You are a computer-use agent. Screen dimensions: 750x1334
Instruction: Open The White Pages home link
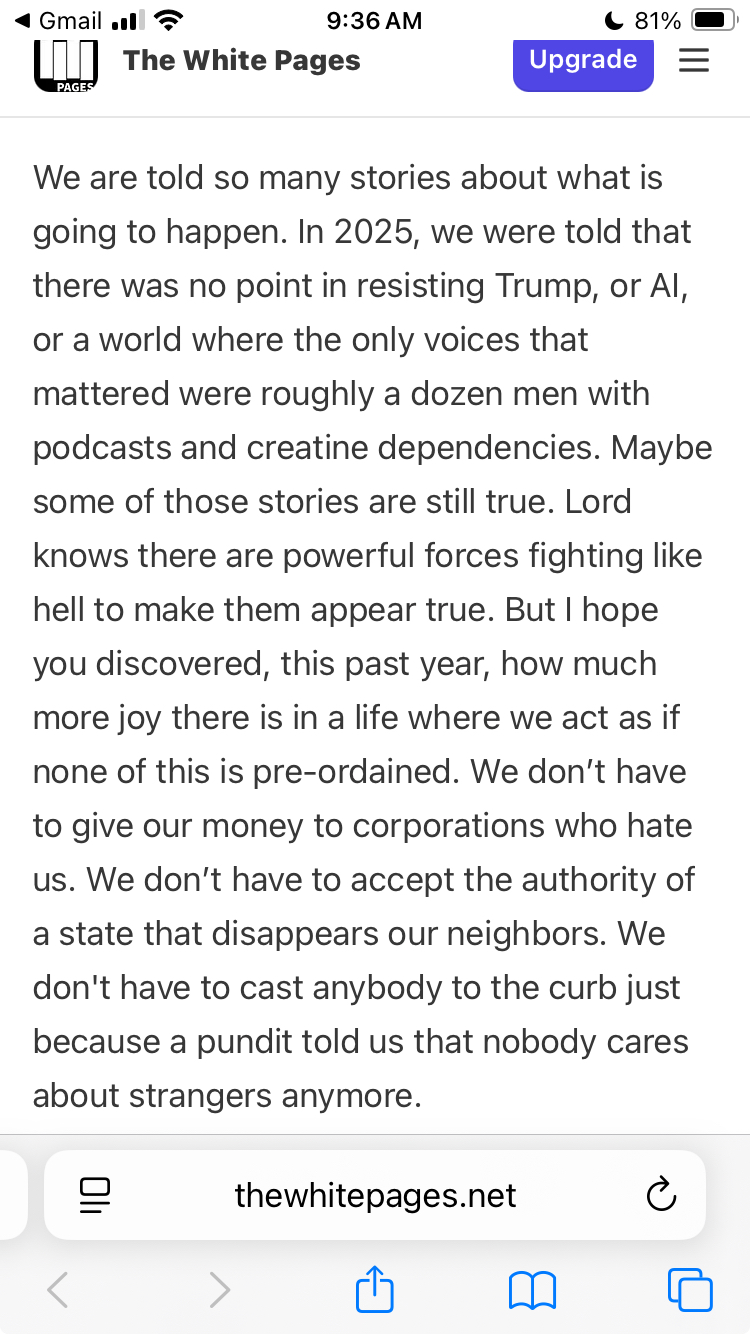coord(241,60)
